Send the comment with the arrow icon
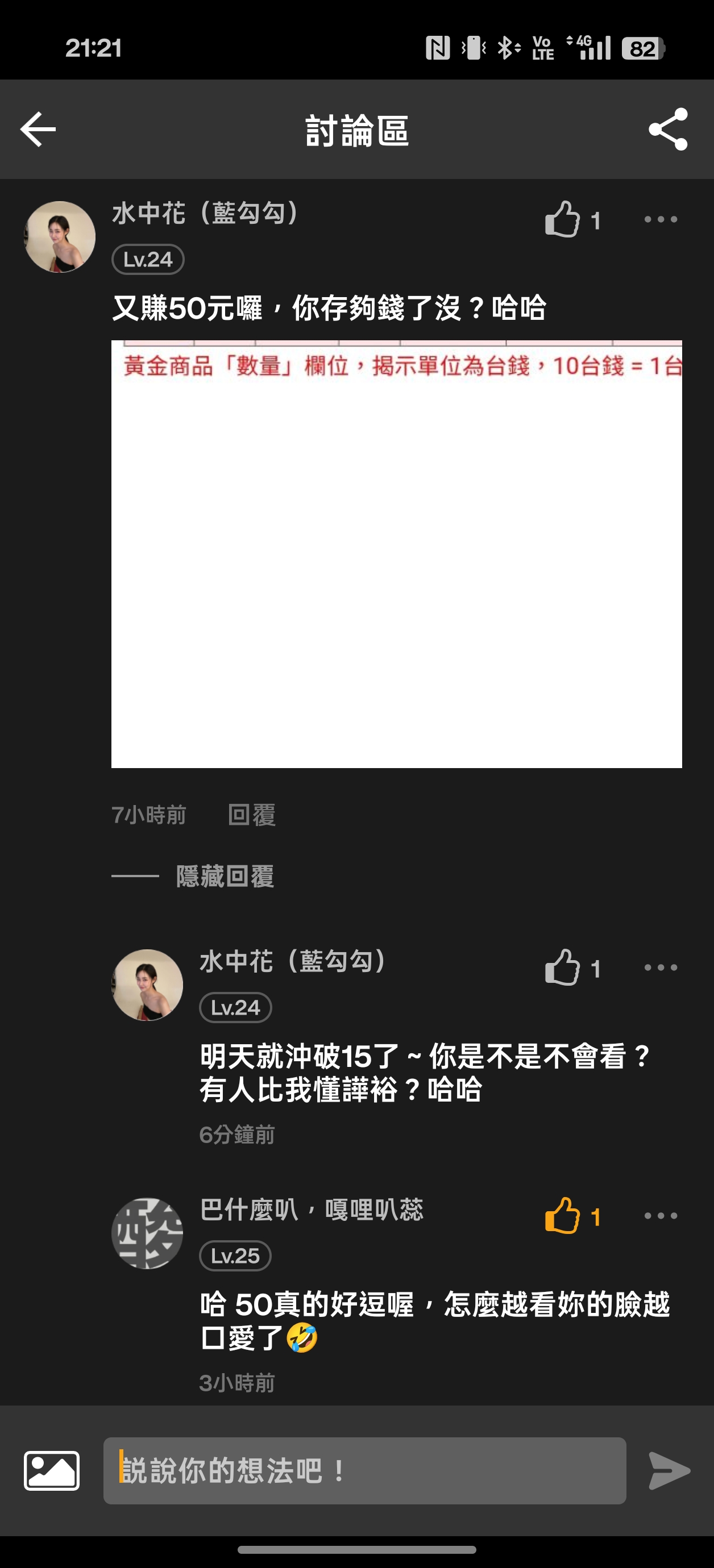Image resolution: width=714 pixels, height=1568 pixels. tap(669, 1471)
